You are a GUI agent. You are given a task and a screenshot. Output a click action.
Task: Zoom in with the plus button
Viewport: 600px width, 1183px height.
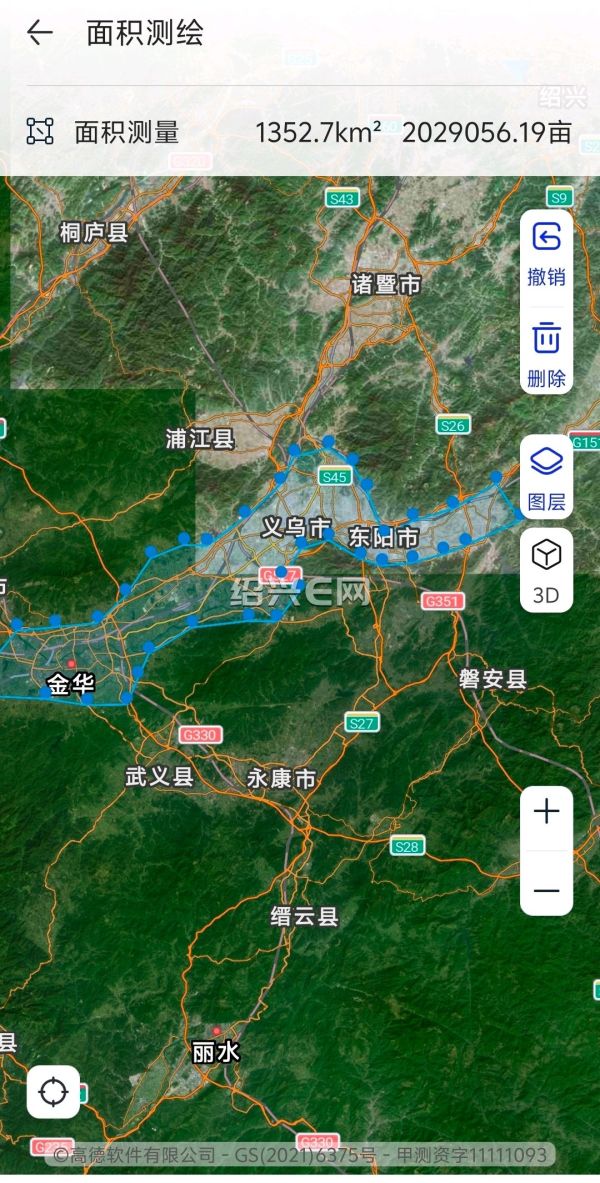[546, 812]
